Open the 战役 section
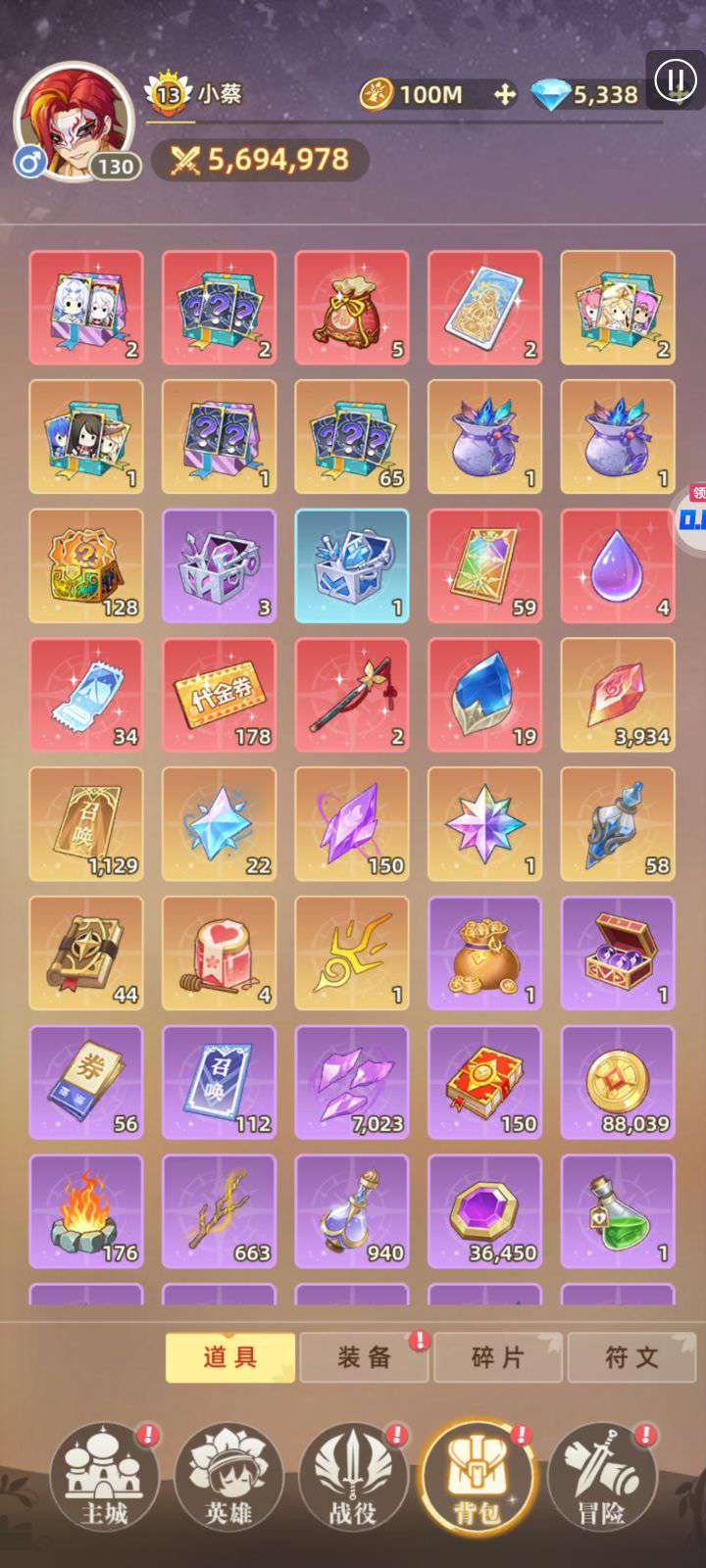This screenshot has width=706, height=1568. (x=353, y=1478)
